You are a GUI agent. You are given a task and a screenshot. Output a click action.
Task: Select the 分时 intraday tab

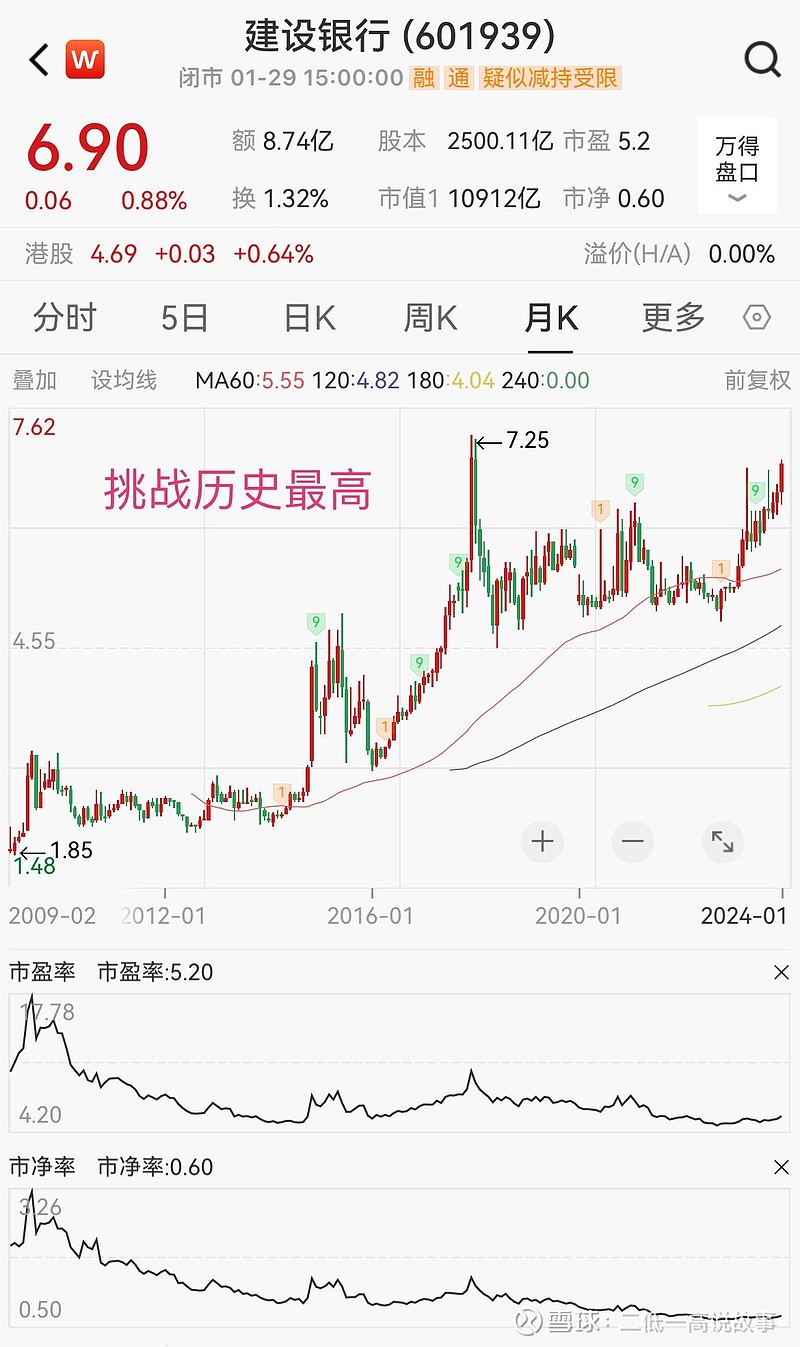coord(63,317)
